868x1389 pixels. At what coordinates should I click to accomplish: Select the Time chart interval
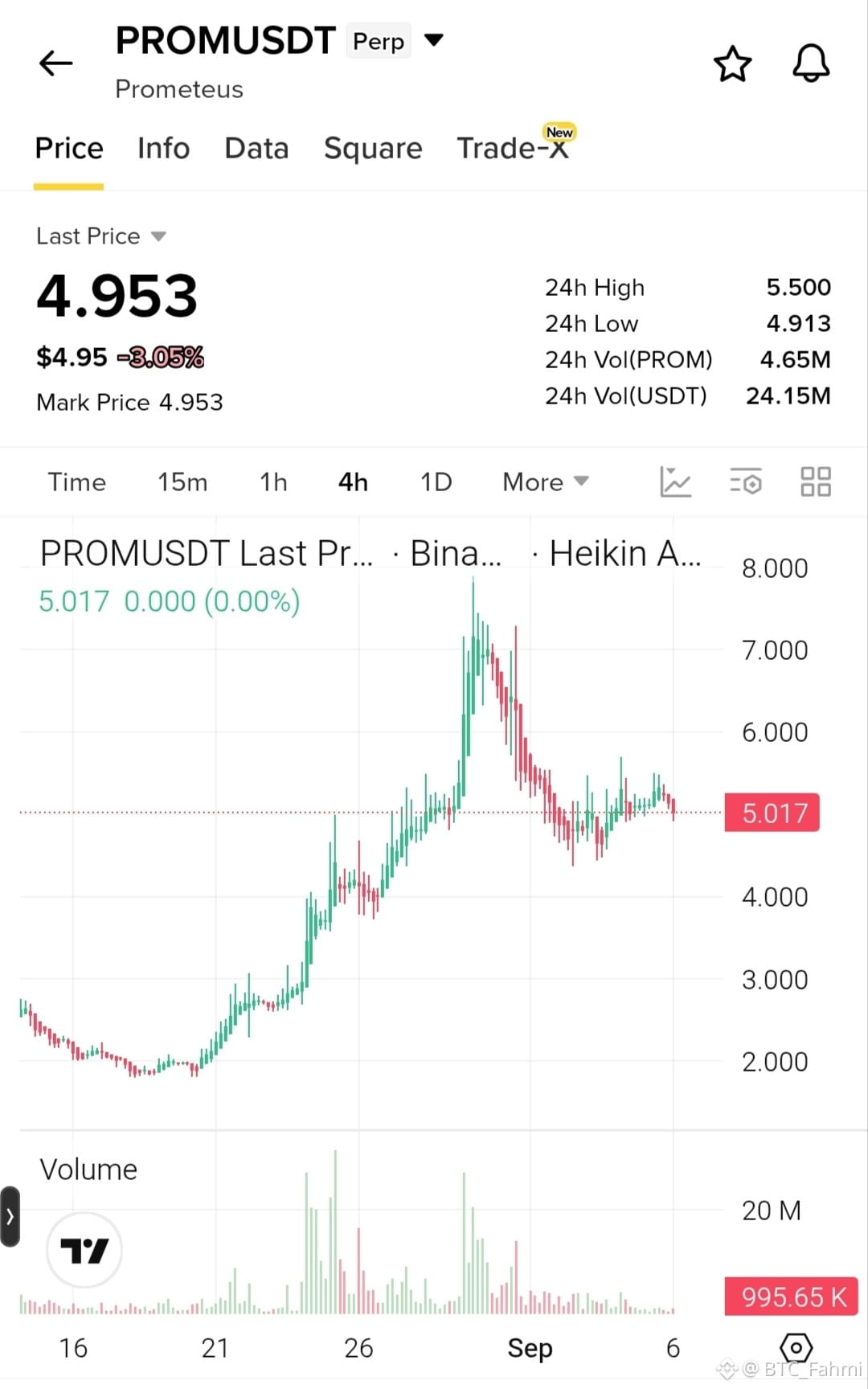77,482
